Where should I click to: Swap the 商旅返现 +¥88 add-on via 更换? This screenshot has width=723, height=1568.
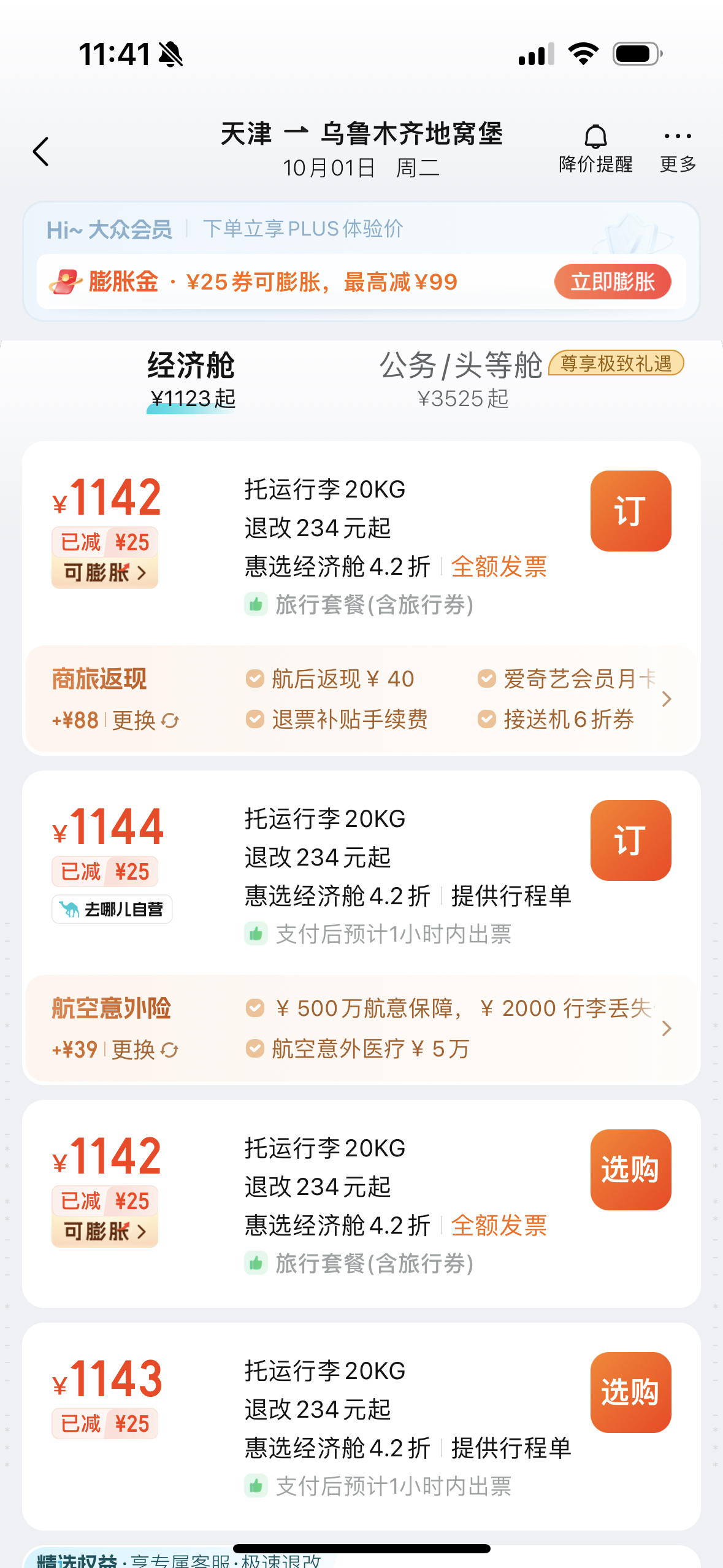click(x=145, y=720)
